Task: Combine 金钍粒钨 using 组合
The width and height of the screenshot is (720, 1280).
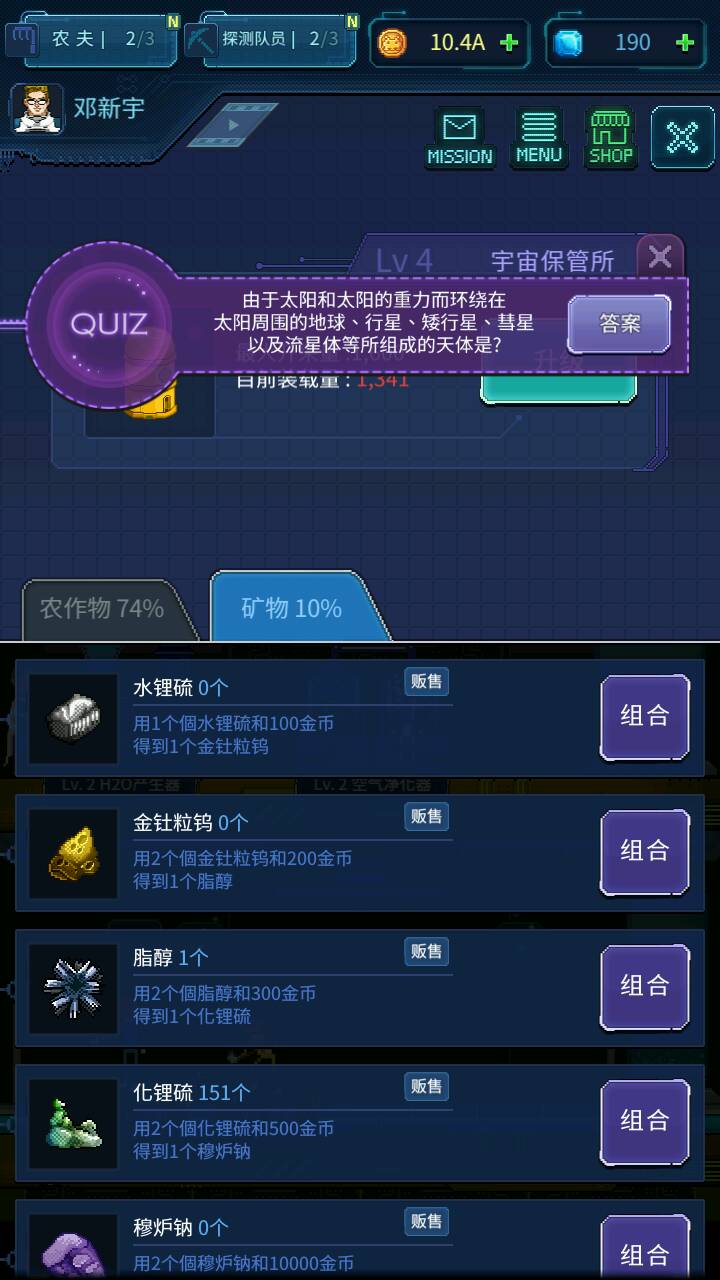Action: pyautogui.click(x=644, y=851)
